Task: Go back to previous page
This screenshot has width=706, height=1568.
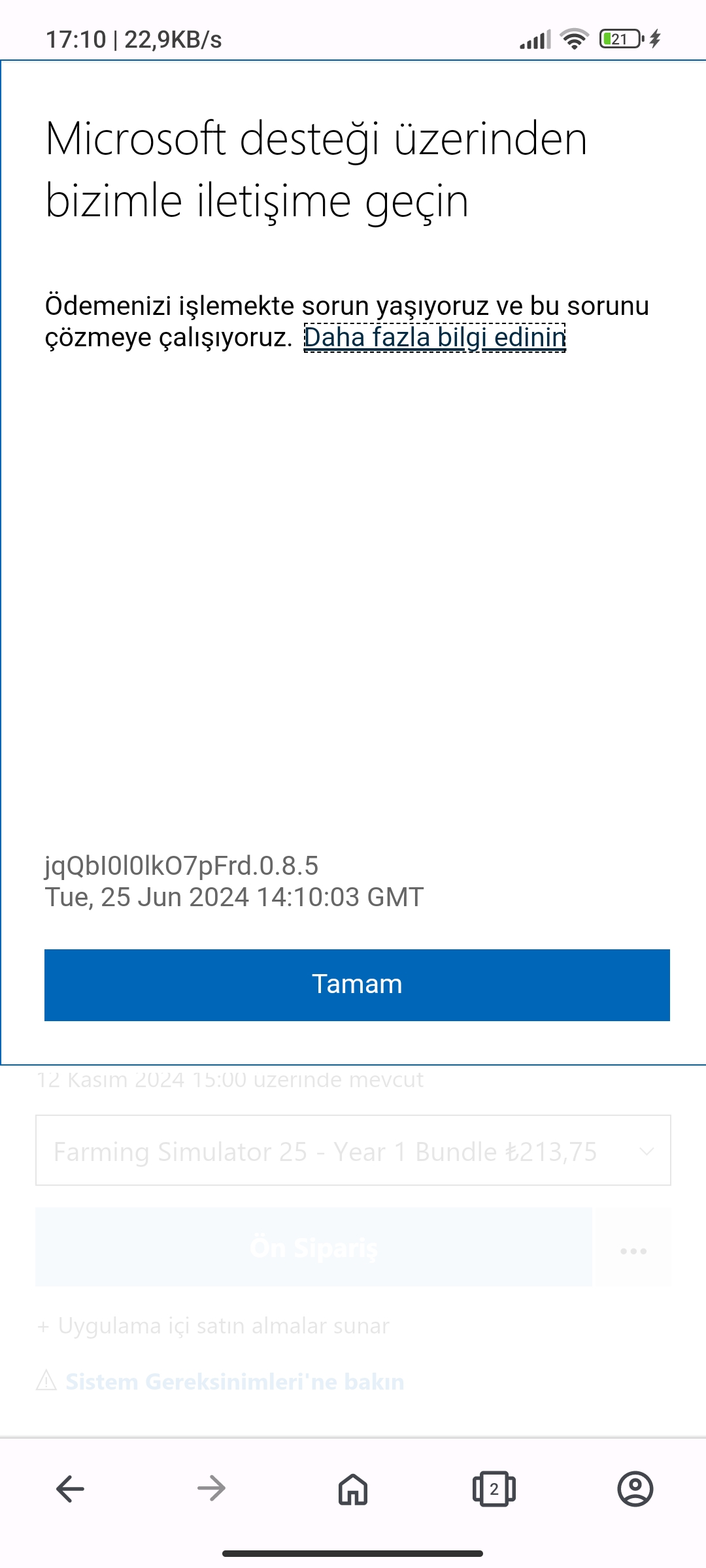Action: pyautogui.click(x=71, y=1489)
